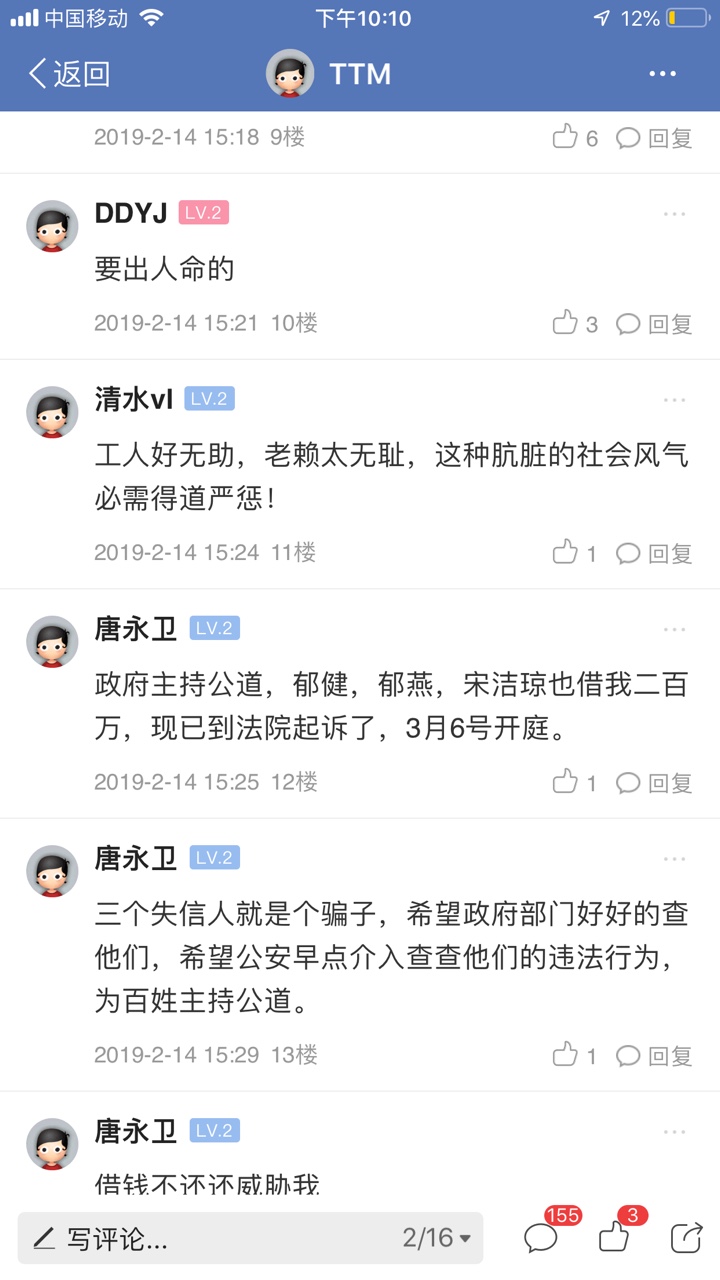The width and height of the screenshot is (720, 1280).
Task: Like 唐永卫's 12楼 comment
Action: click(574, 783)
